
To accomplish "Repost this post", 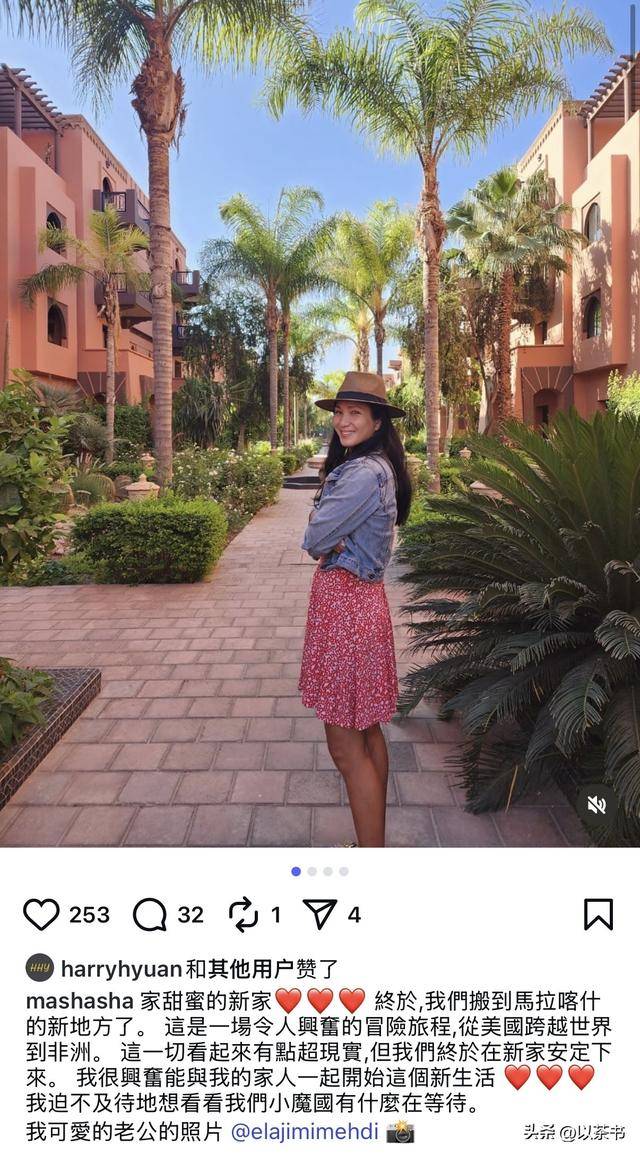I will 243,914.
